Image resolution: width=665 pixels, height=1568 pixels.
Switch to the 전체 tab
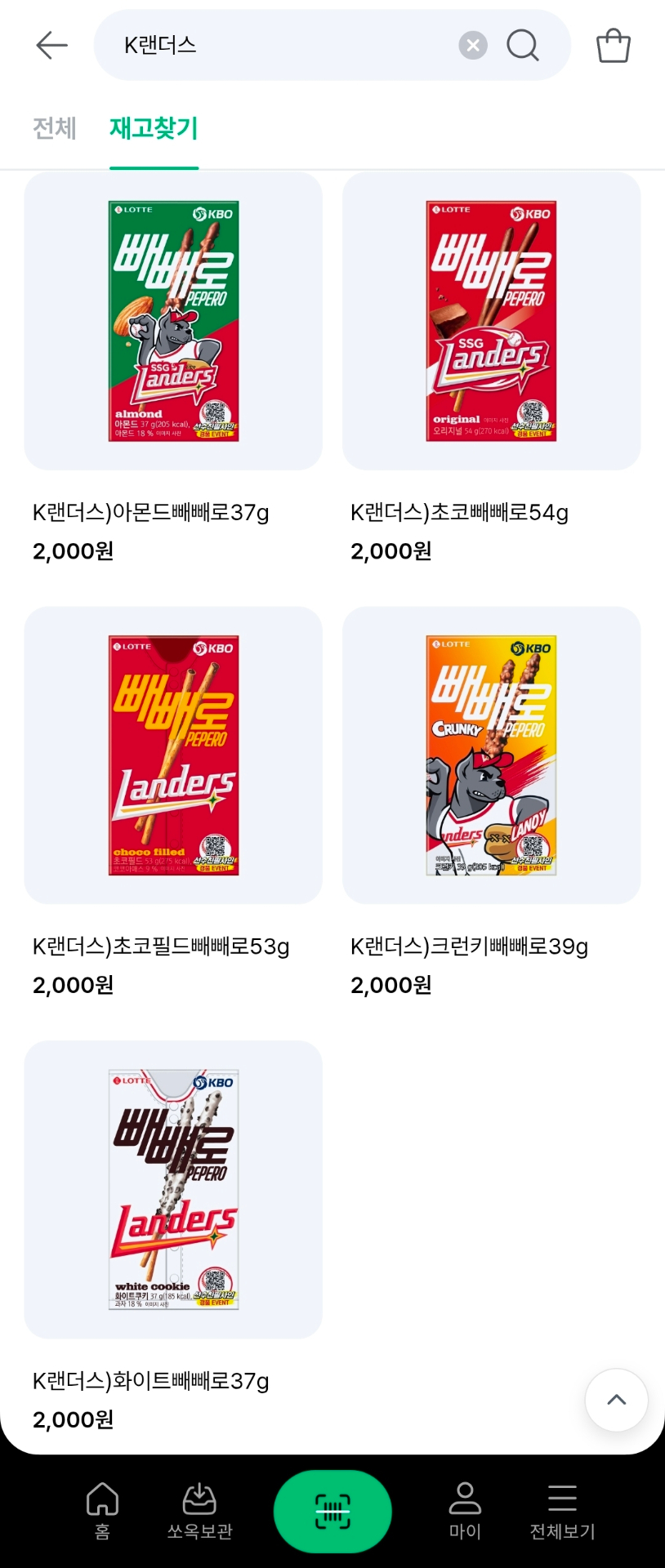click(54, 128)
